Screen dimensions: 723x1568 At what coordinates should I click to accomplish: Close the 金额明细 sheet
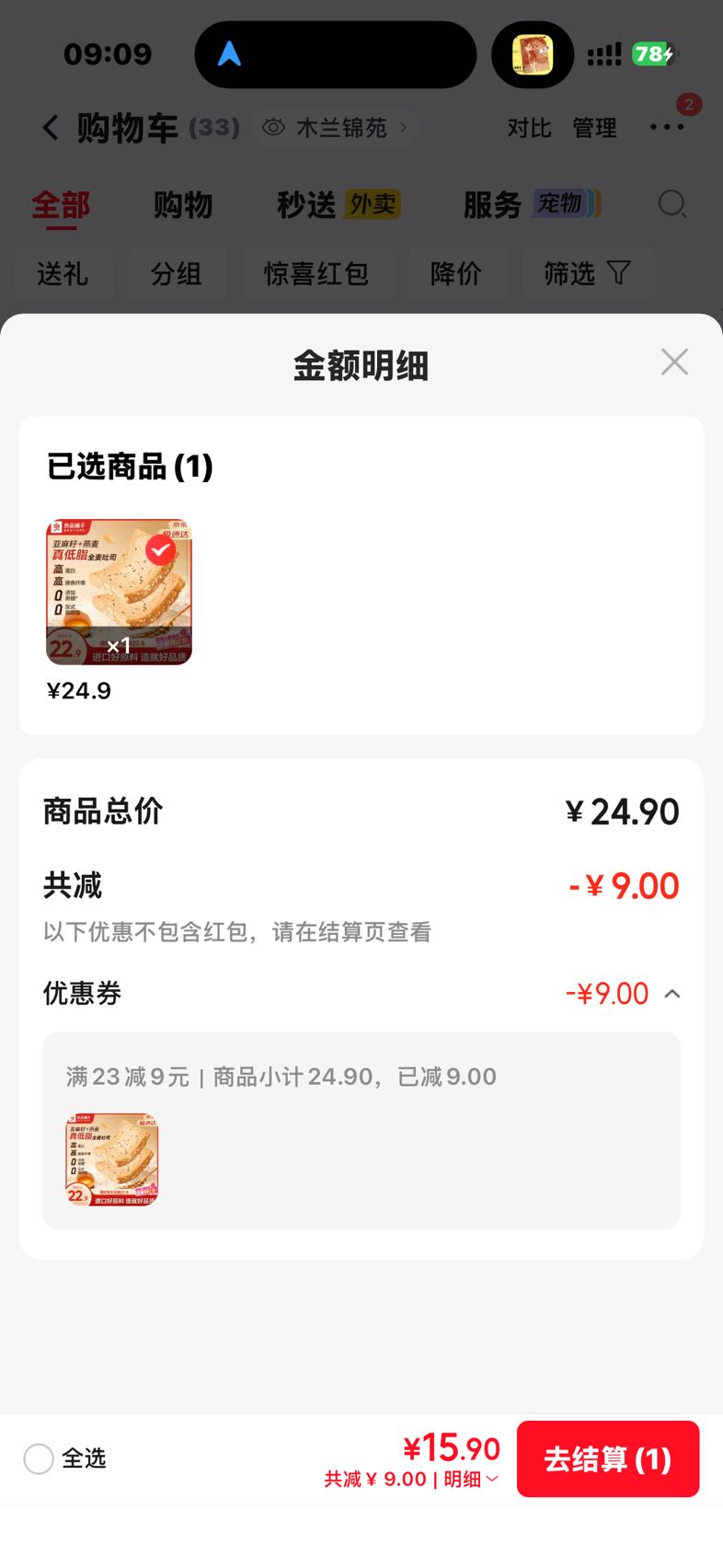point(674,362)
